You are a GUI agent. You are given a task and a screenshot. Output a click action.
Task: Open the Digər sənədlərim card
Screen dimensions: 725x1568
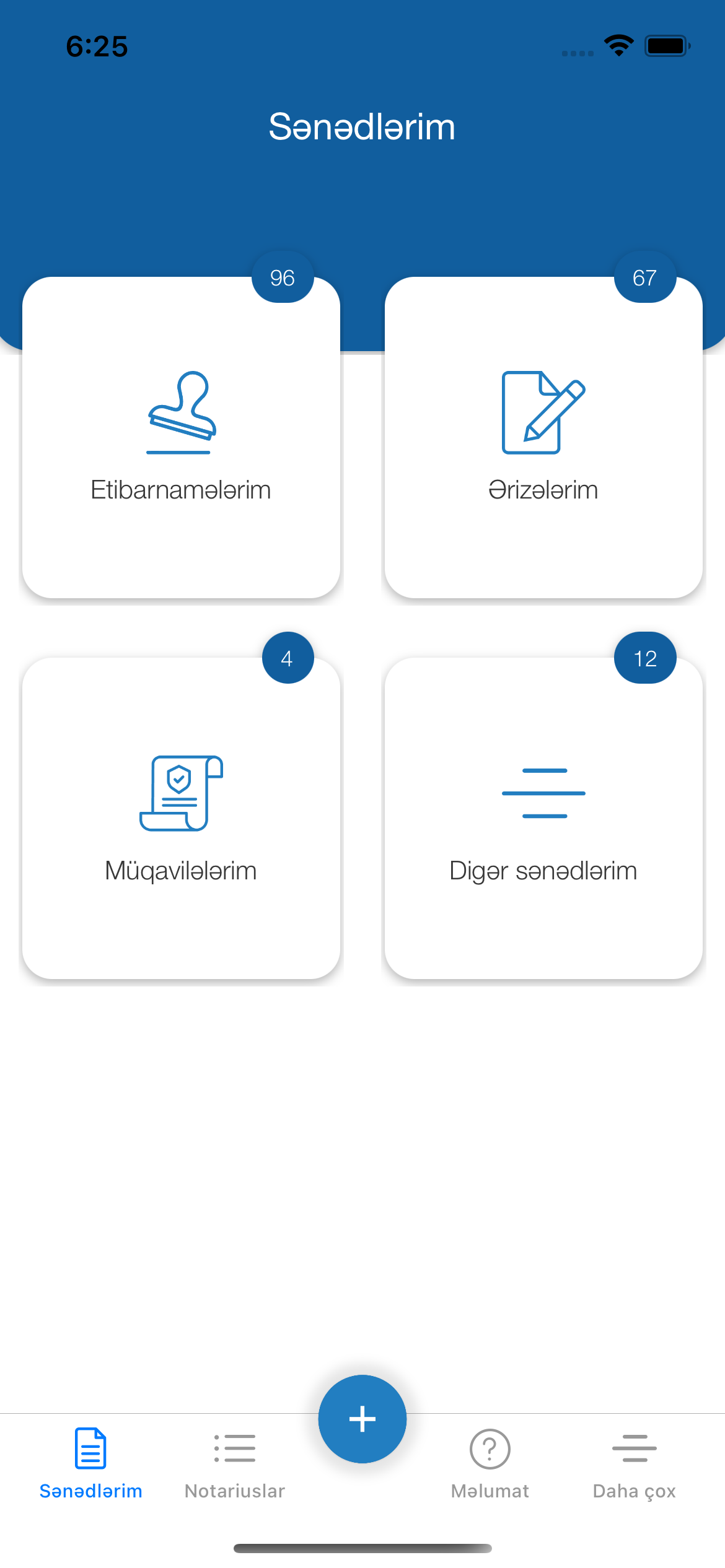pos(543,818)
